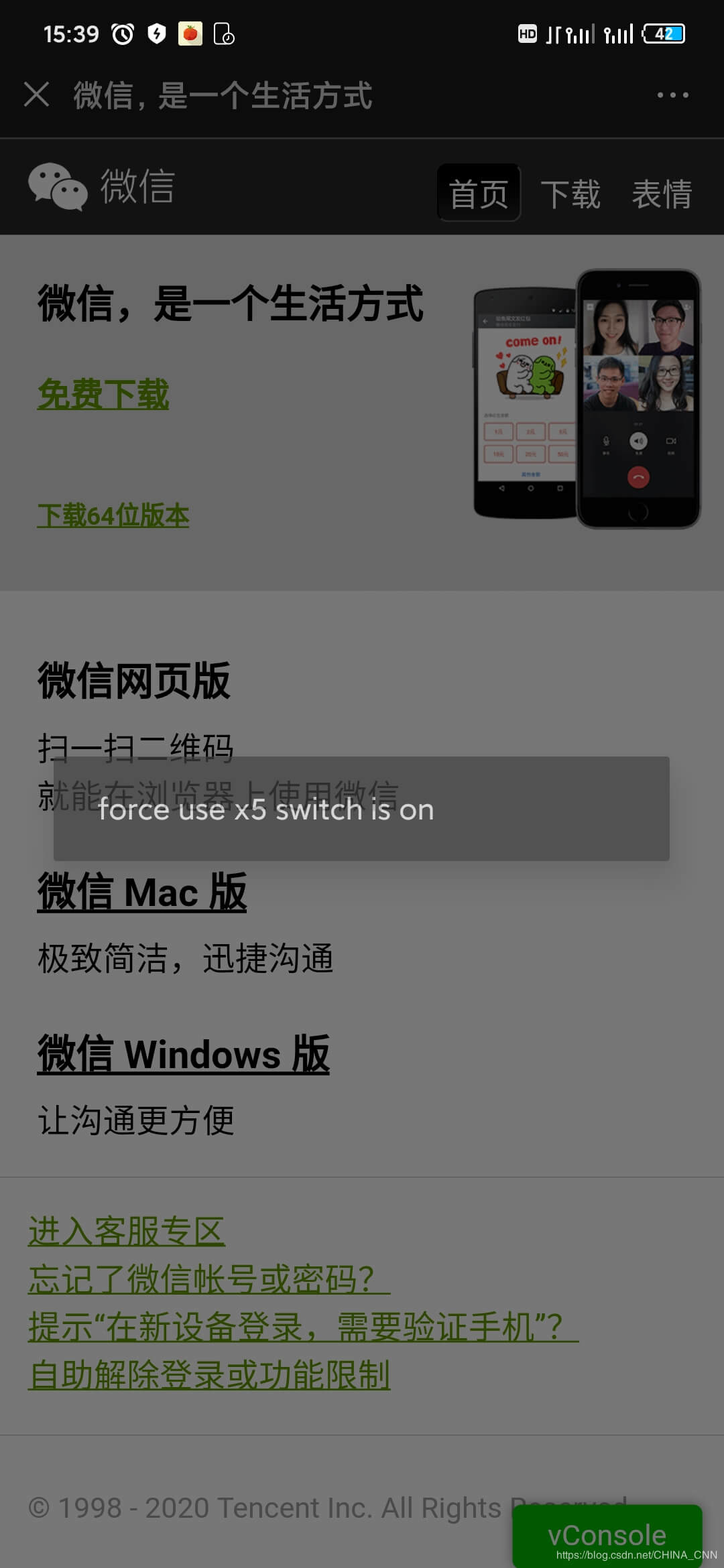The height and width of the screenshot is (1568, 724).
Task: Switch to the 下载 tab
Action: click(x=570, y=194)
